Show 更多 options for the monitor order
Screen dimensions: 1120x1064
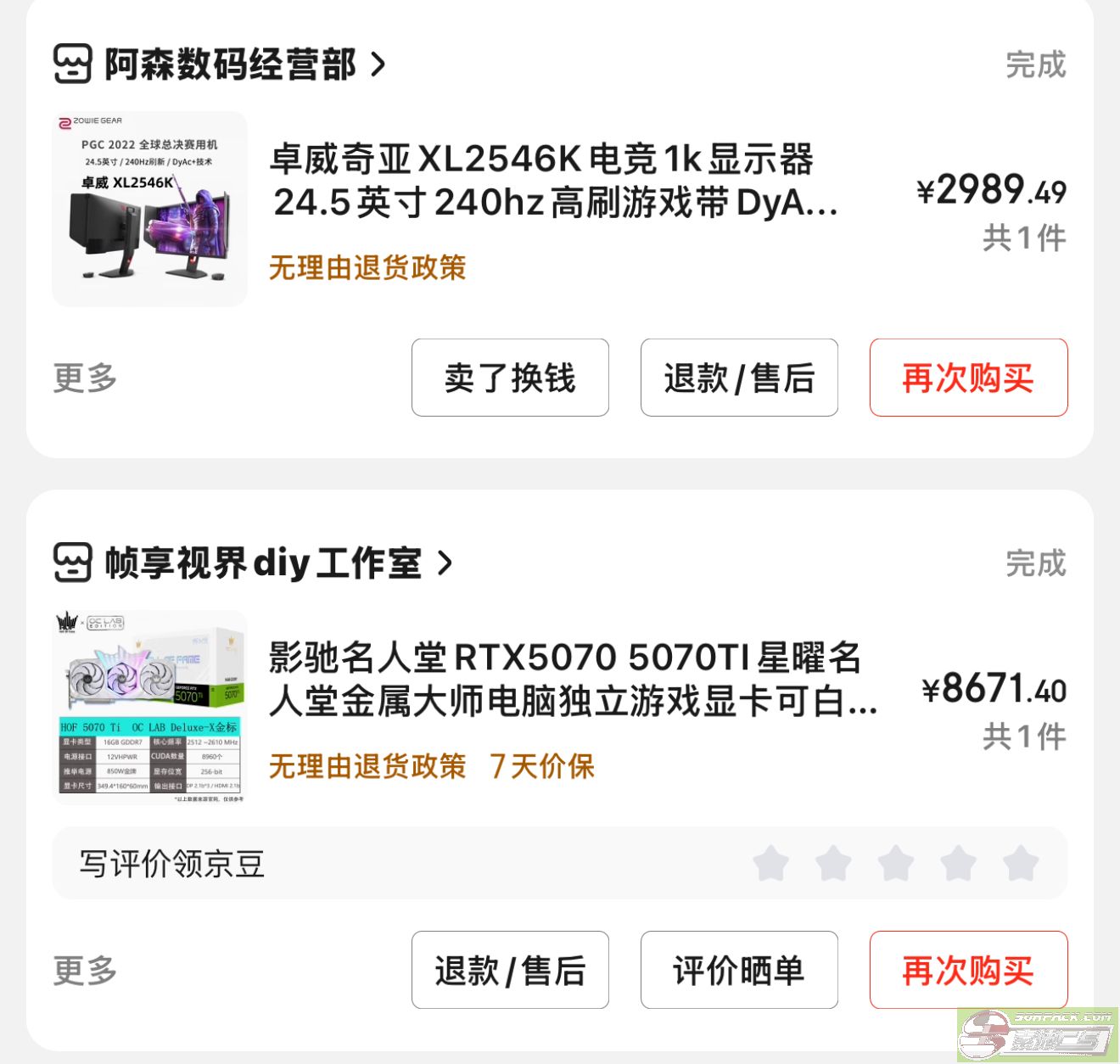(85, 378)
